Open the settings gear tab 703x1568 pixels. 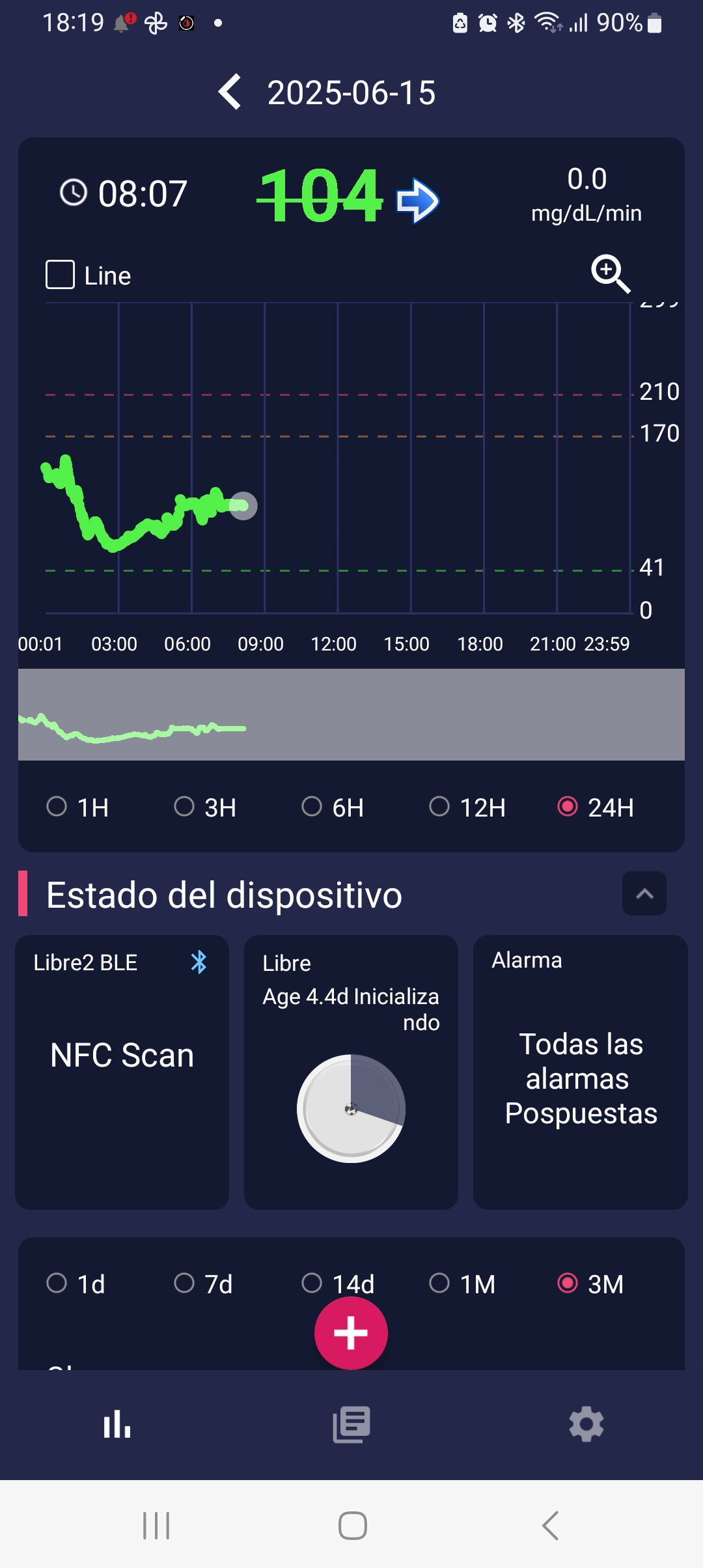tap(586, 1424)
